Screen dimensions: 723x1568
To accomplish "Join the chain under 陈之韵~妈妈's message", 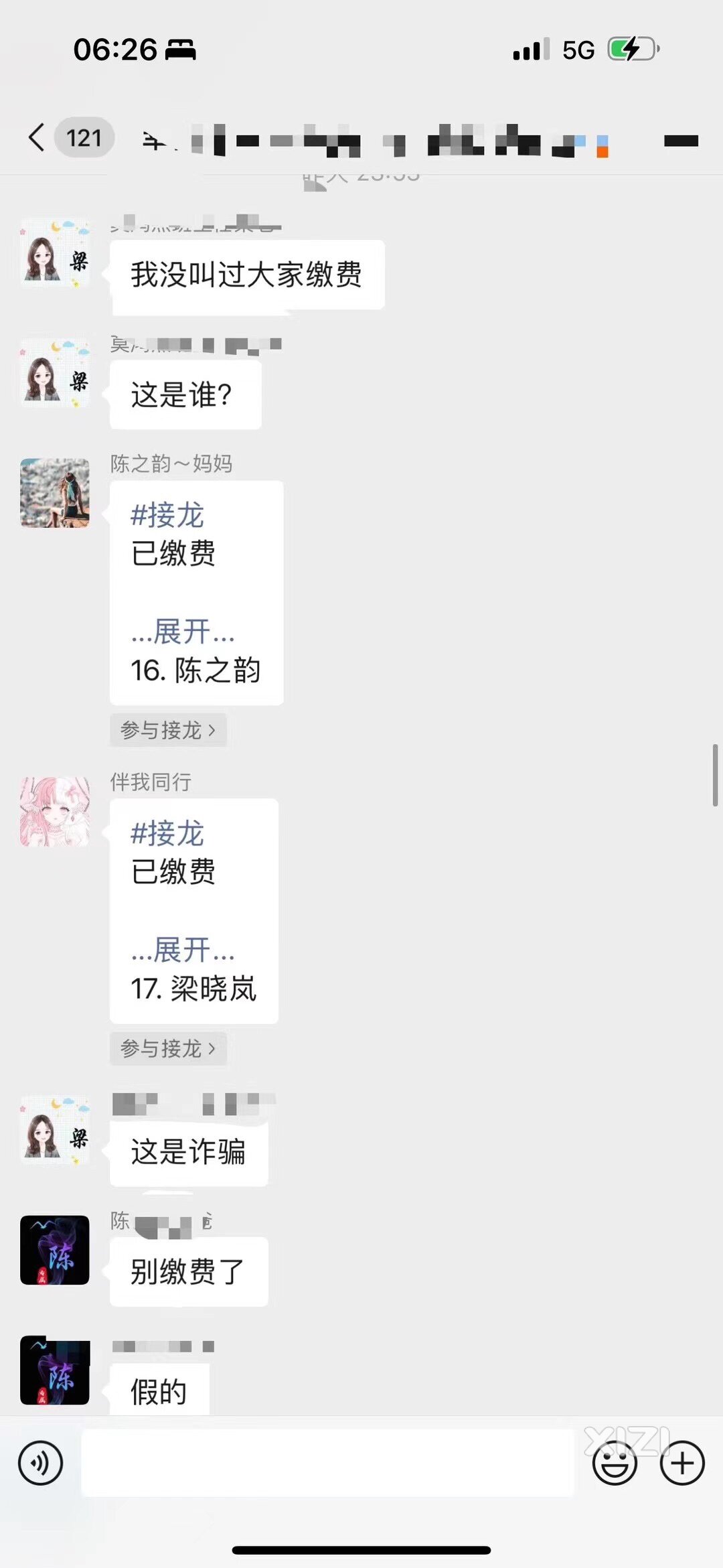I will point(168,730).
